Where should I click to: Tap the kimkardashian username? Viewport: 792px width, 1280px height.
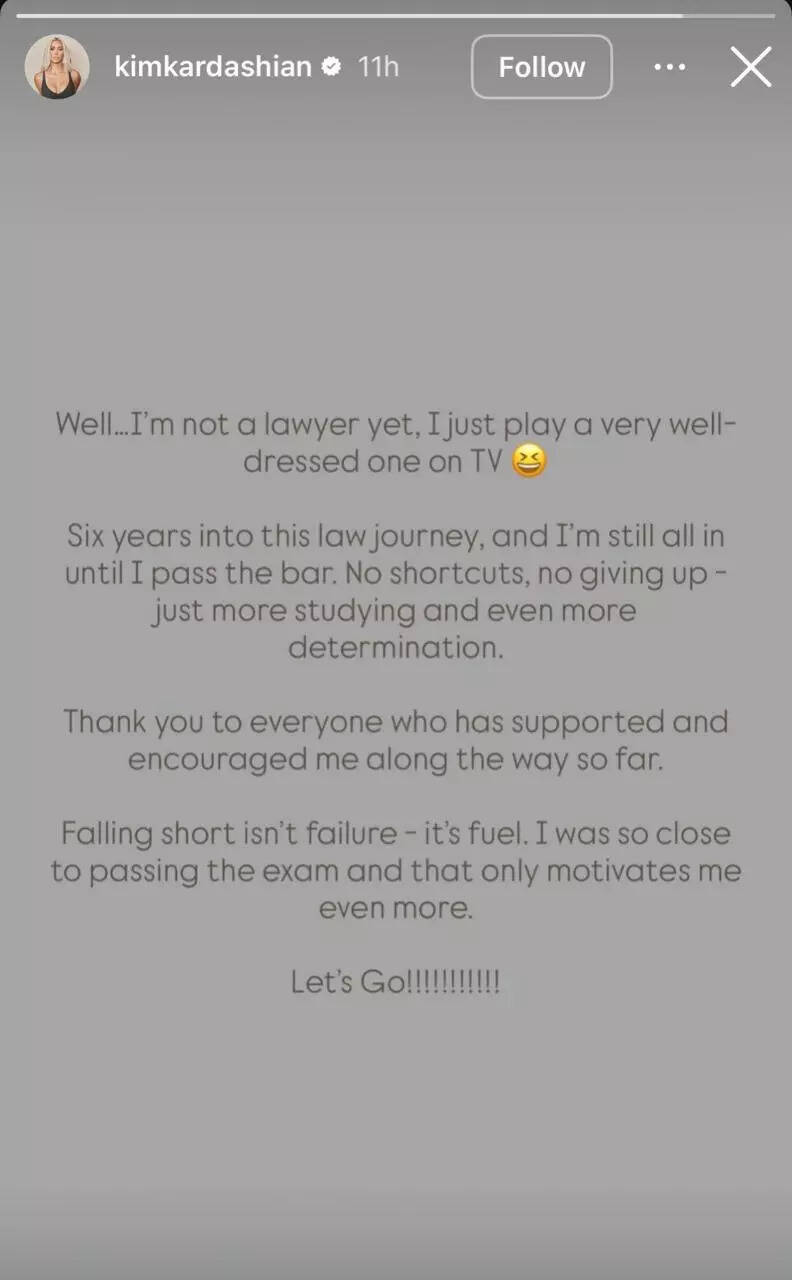click(213, 67)
